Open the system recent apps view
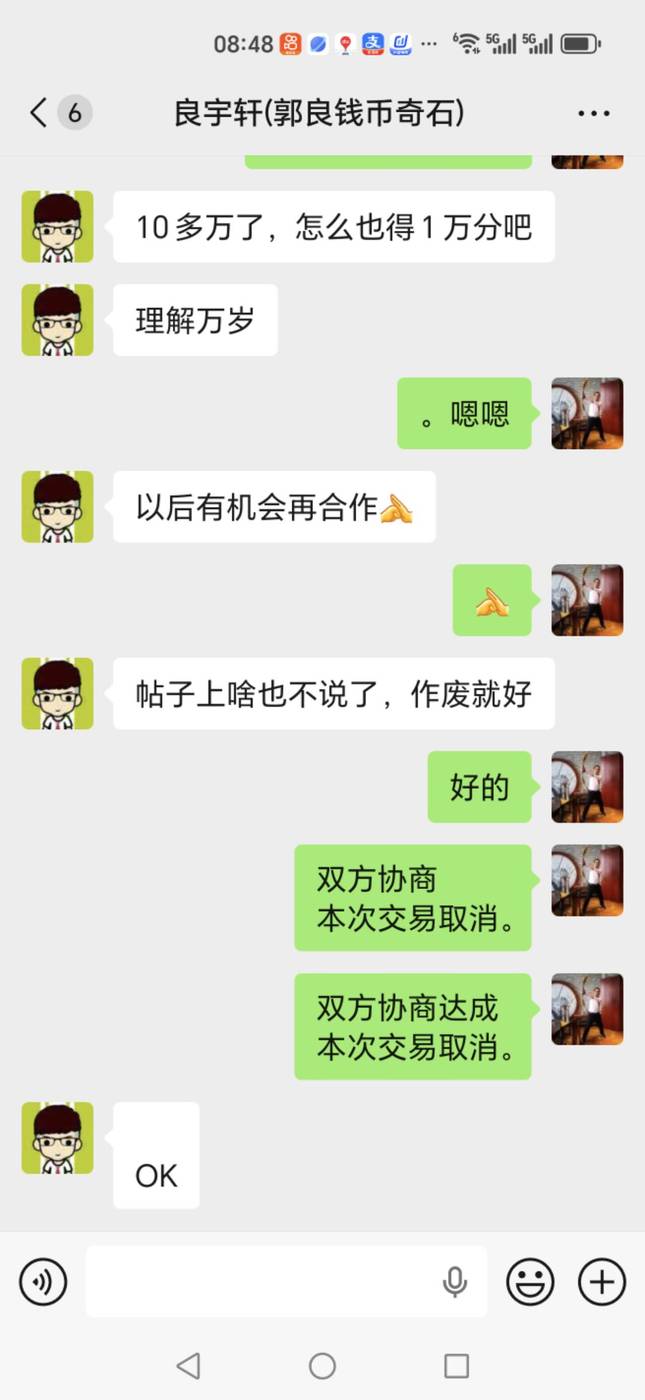The height and width of the screenshot is (1400, 645). (456, 1366)
